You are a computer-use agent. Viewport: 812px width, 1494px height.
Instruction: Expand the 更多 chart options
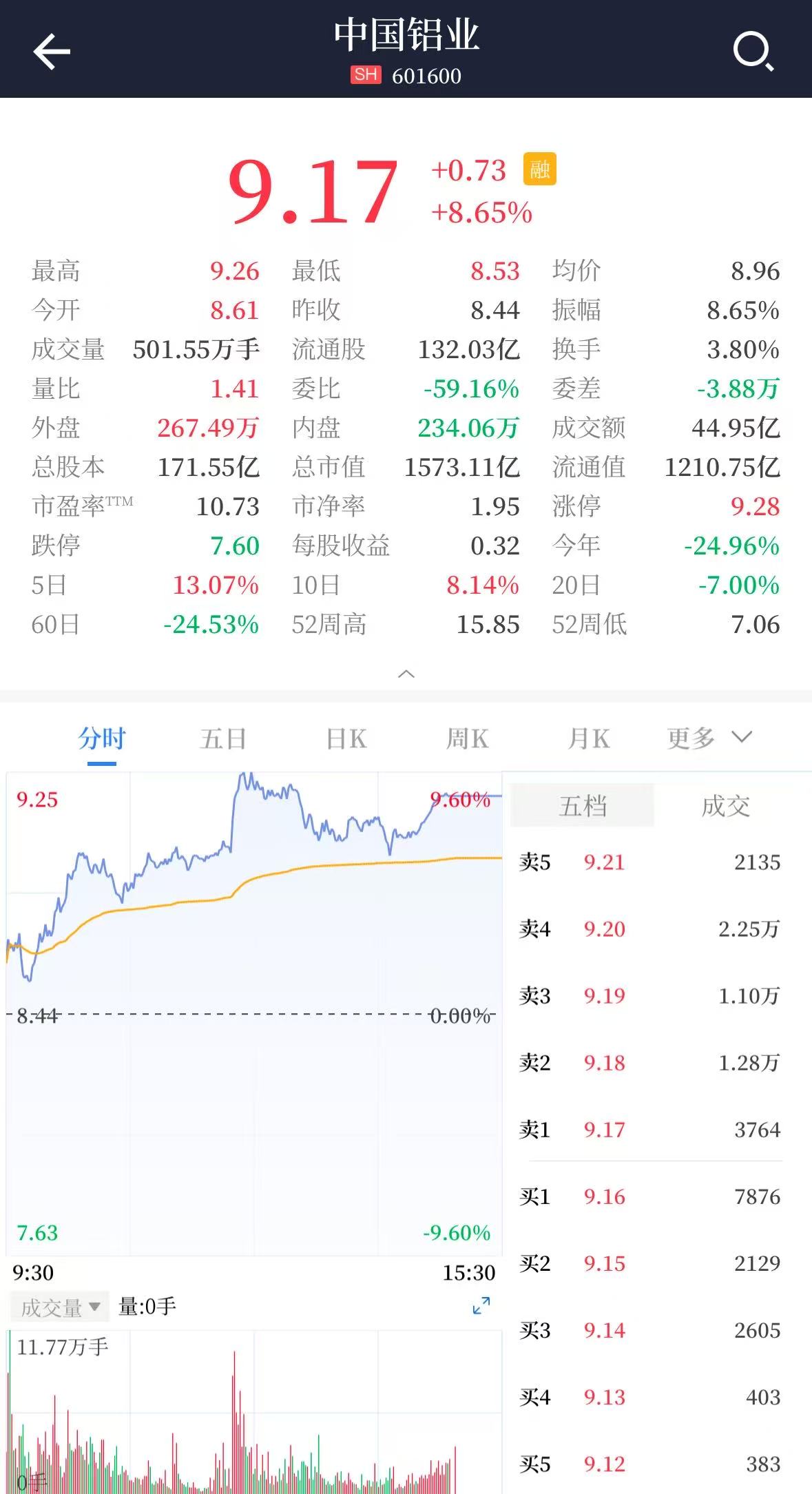tap(709, 738)
